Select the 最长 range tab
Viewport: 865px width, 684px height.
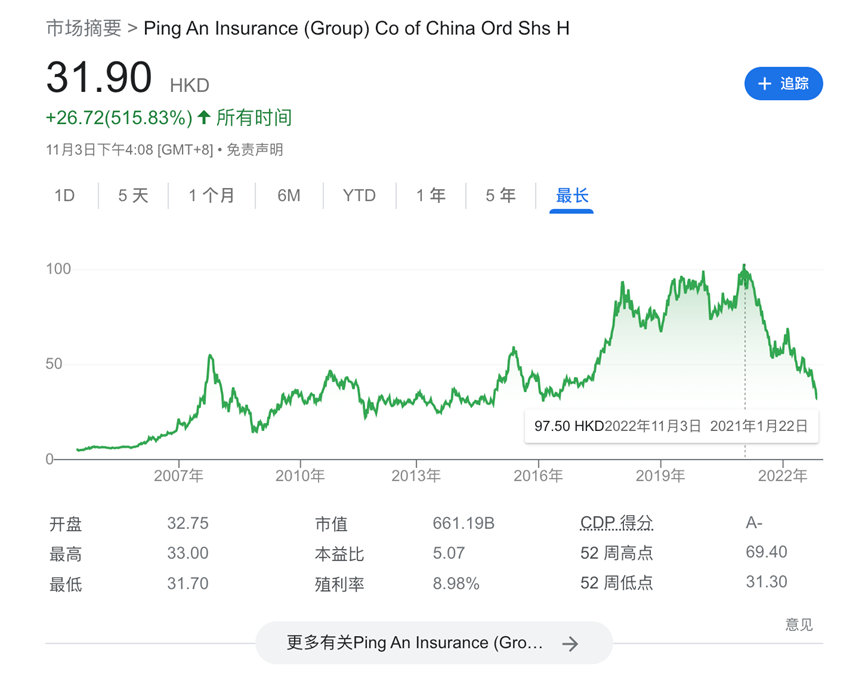click(x=572, y=196)
